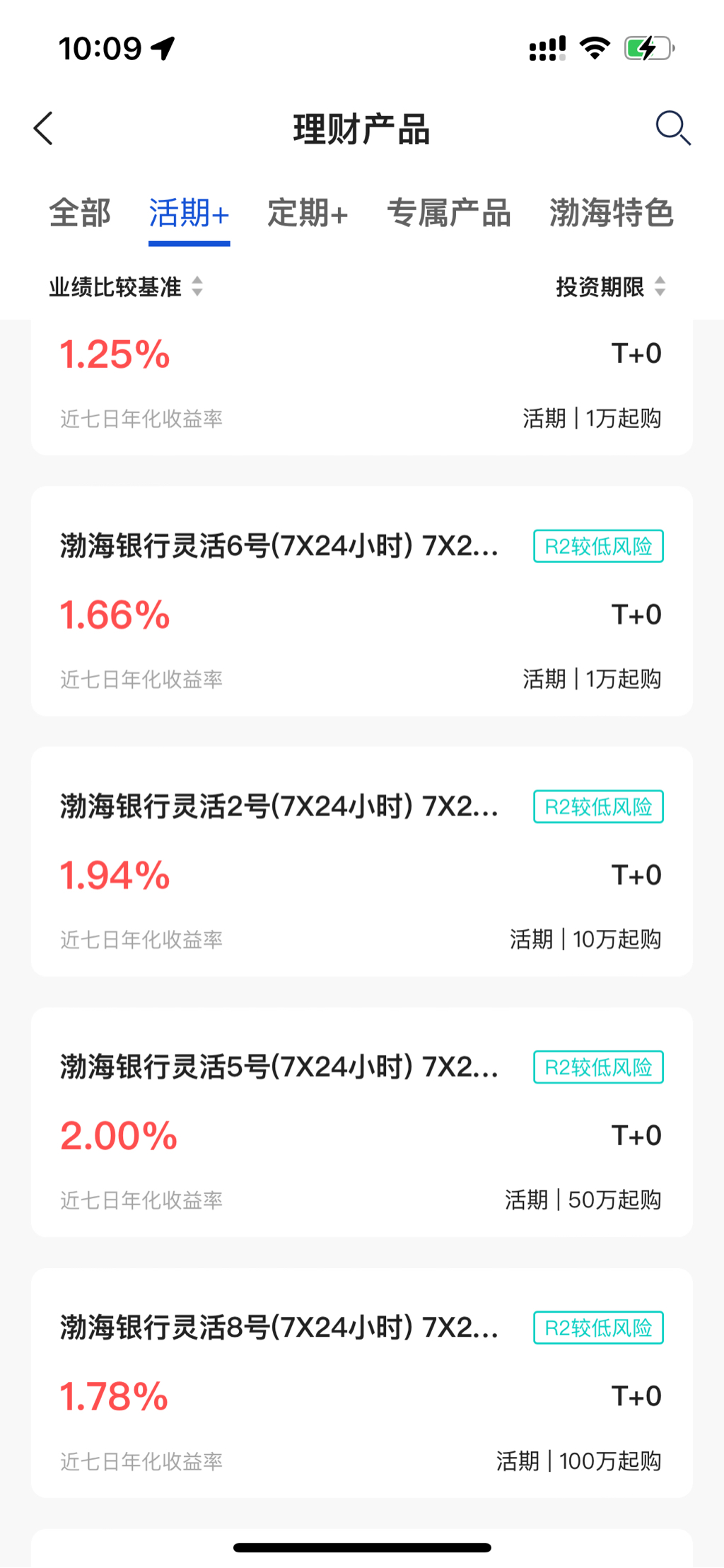Select the 活期+ tab
This screenshot has height=1568, width=724.
pos(189,213)
